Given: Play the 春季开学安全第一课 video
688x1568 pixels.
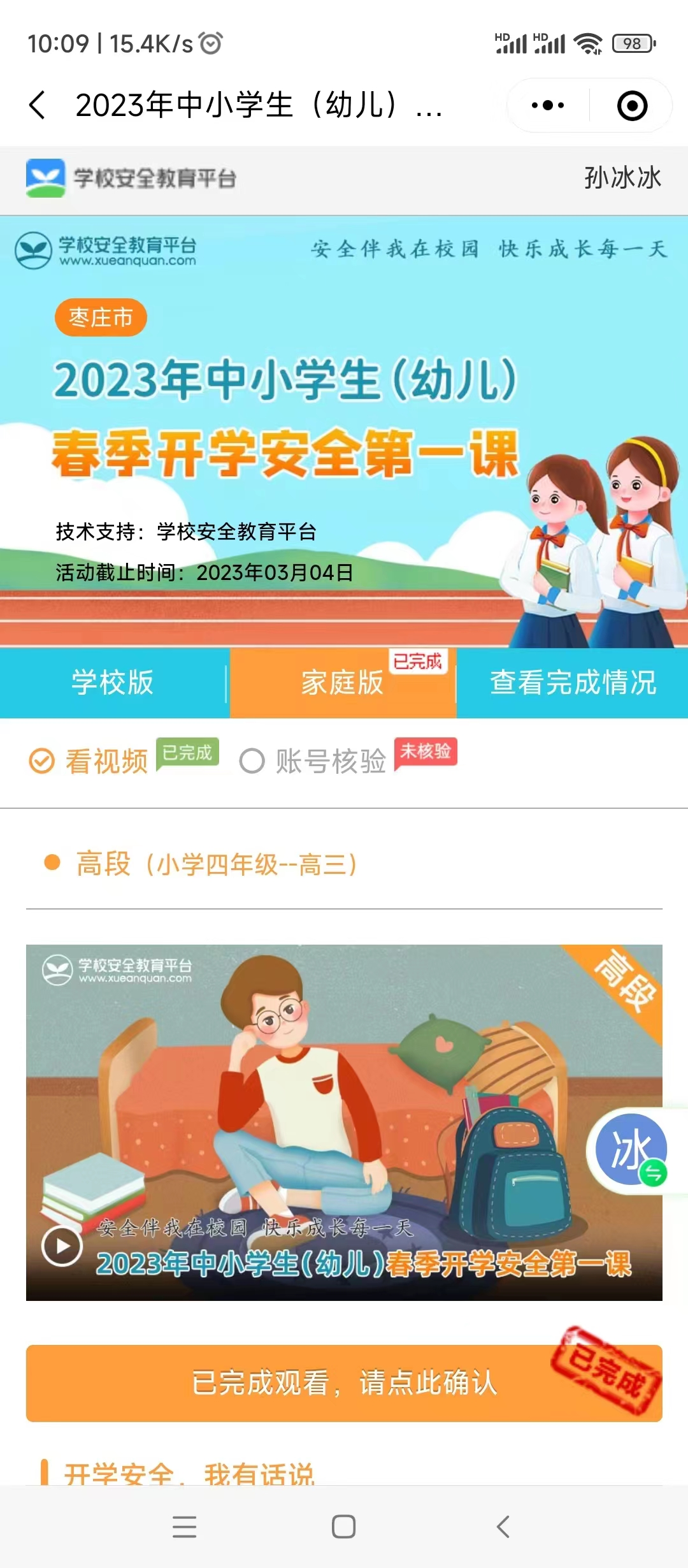Looking at the screenshot, I should 62,1245.
